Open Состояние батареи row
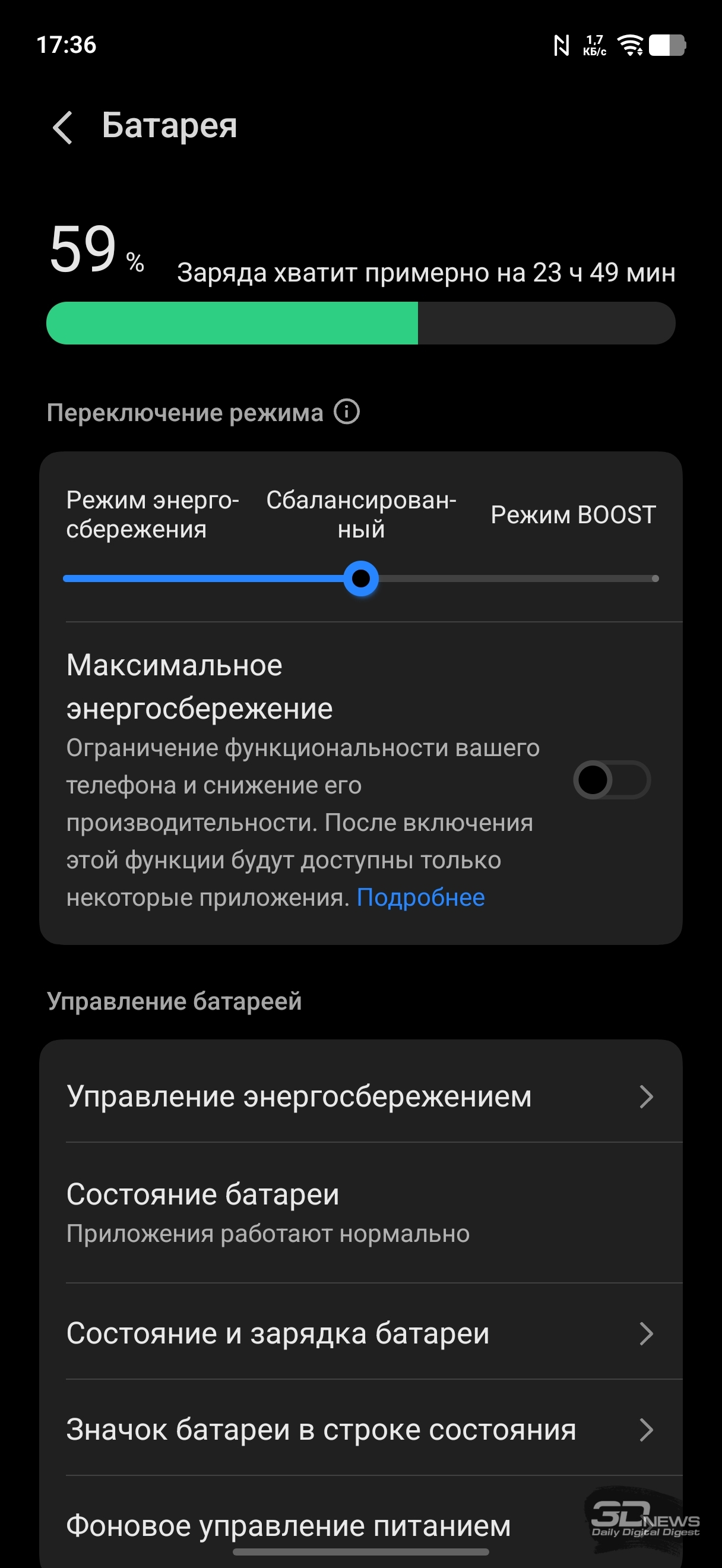Image resolution: width=722 pixels, height=1568 pixels. (360, 1211)
